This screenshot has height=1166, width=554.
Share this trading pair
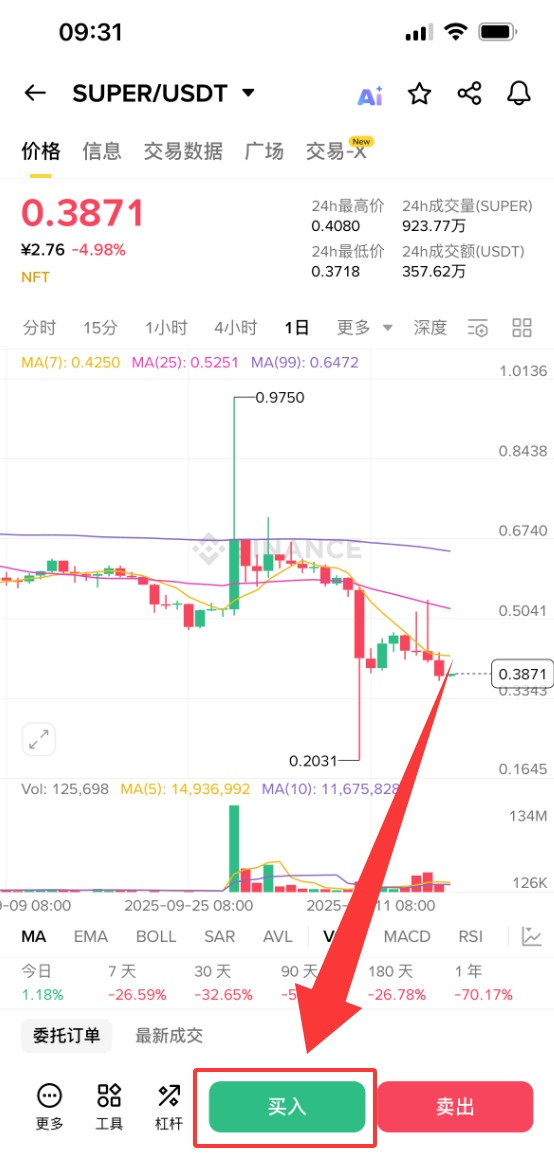[469, 94]
